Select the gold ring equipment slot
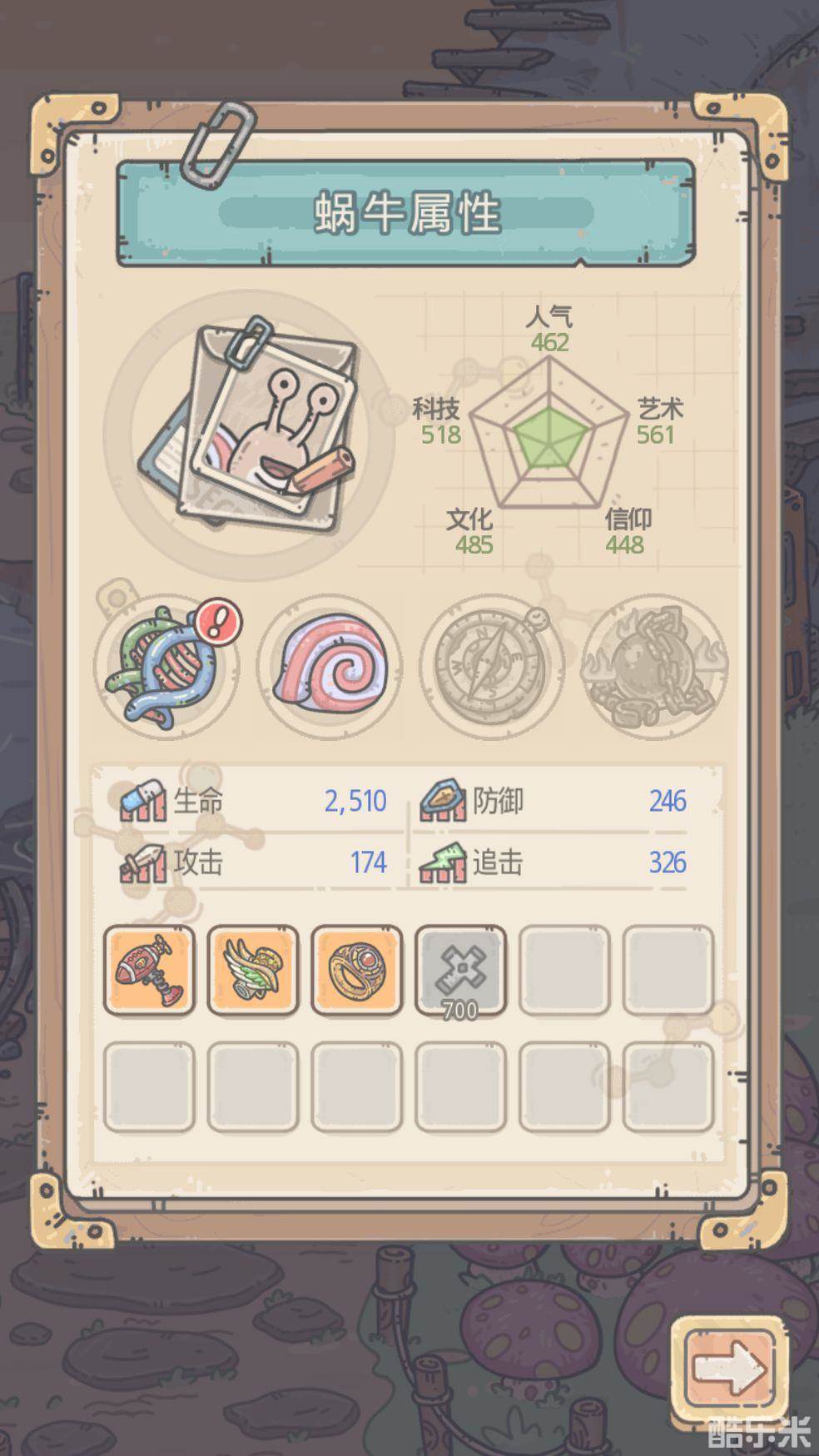 (357, 971)
